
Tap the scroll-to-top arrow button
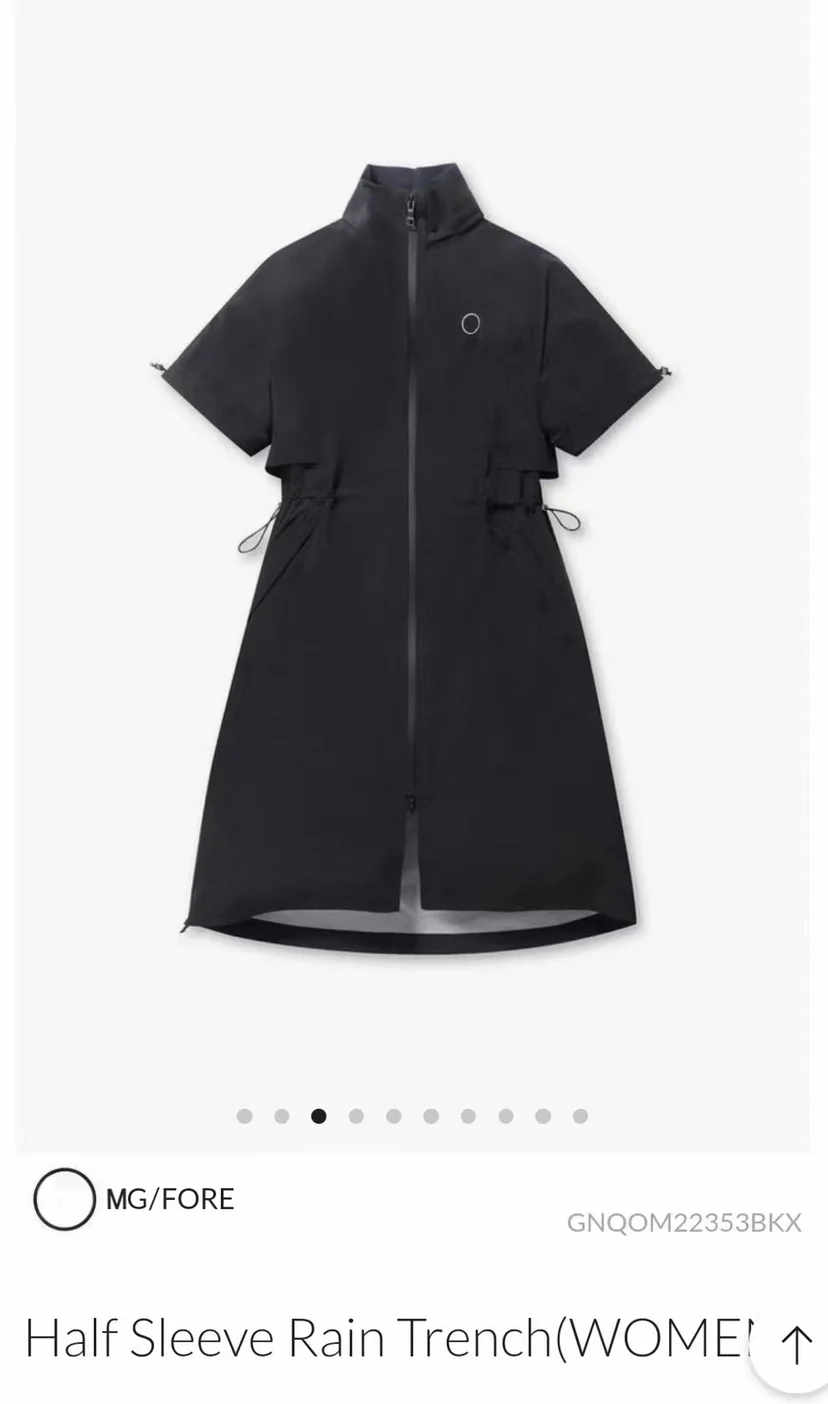point(795,1344)
